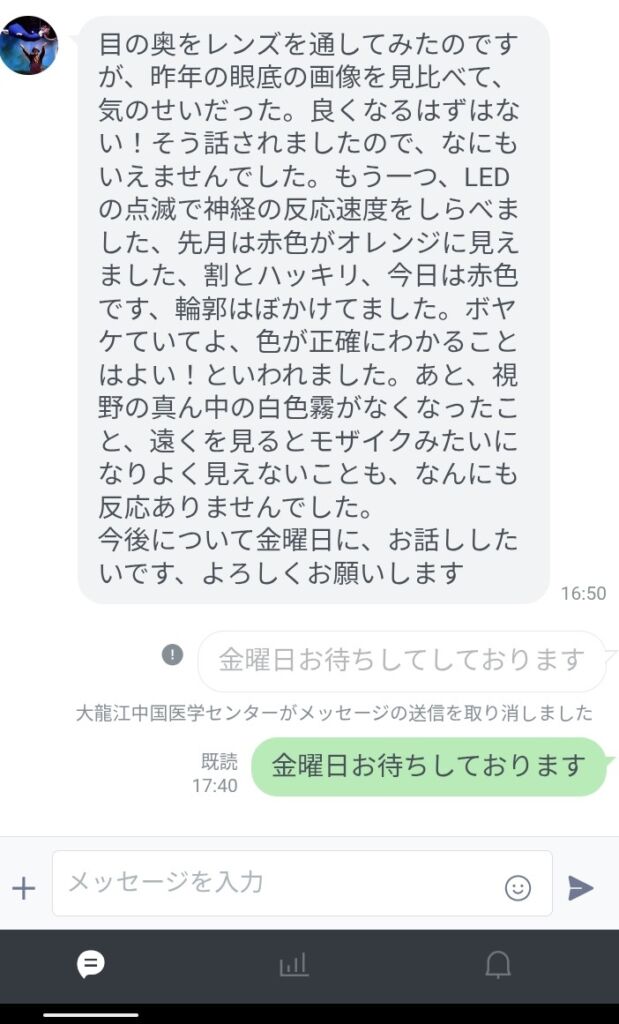Image resolution: width=619 pixels, height=1024 pixels.
Task: Send the message with the arrow icon
Action: pos(581,887)
